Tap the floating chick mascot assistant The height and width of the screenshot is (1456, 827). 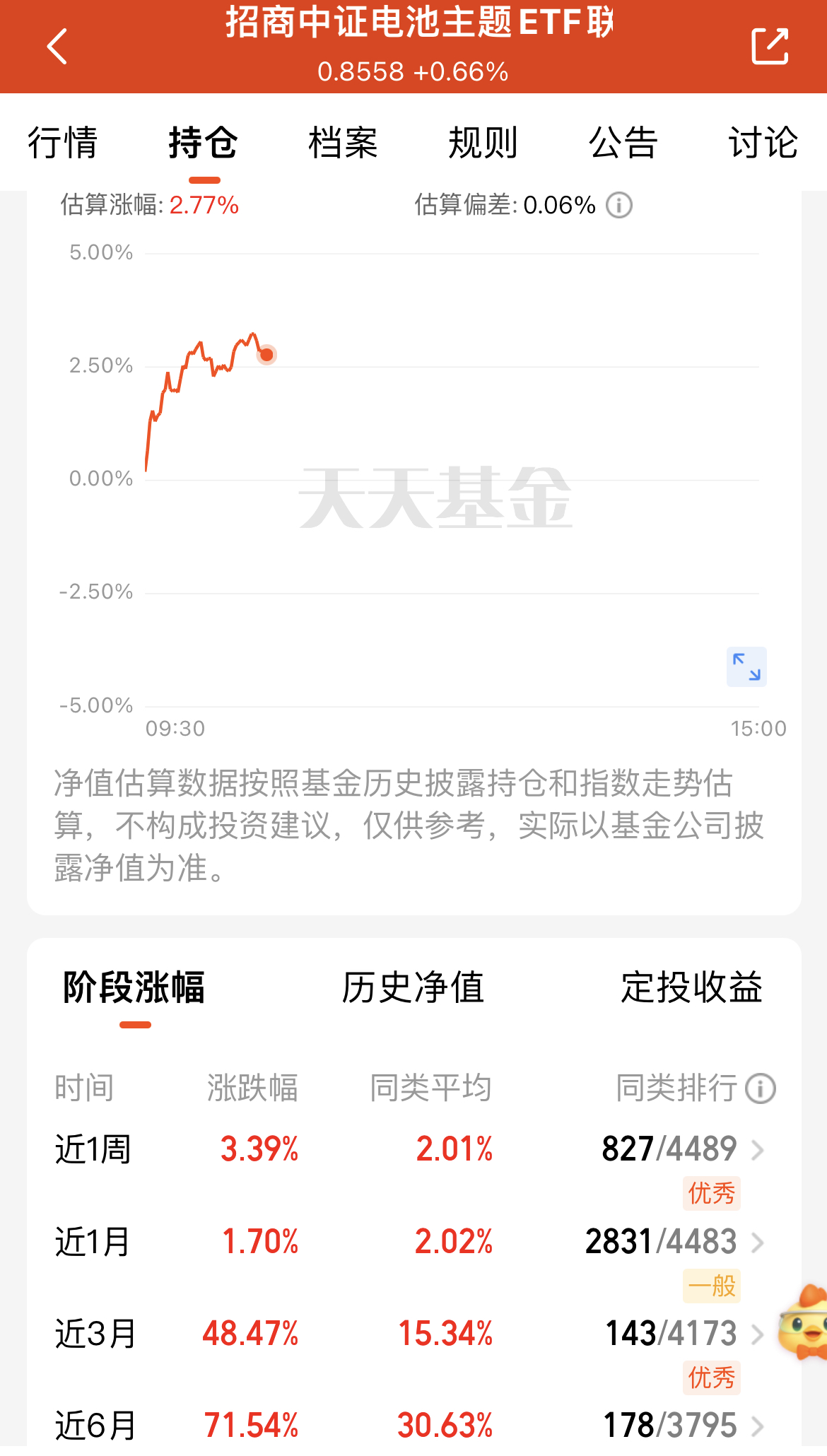point(806,1322)
